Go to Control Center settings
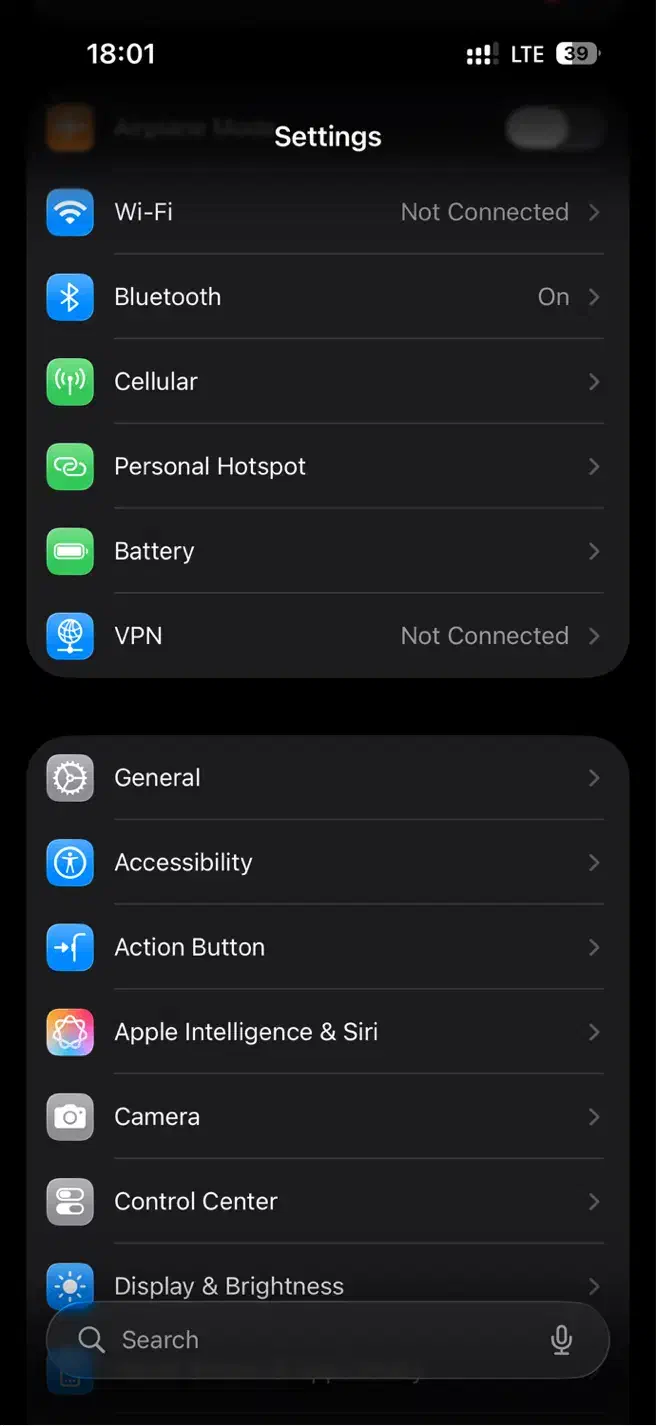The height and width of the screenshot is (1426, 656). (327, 1201)
